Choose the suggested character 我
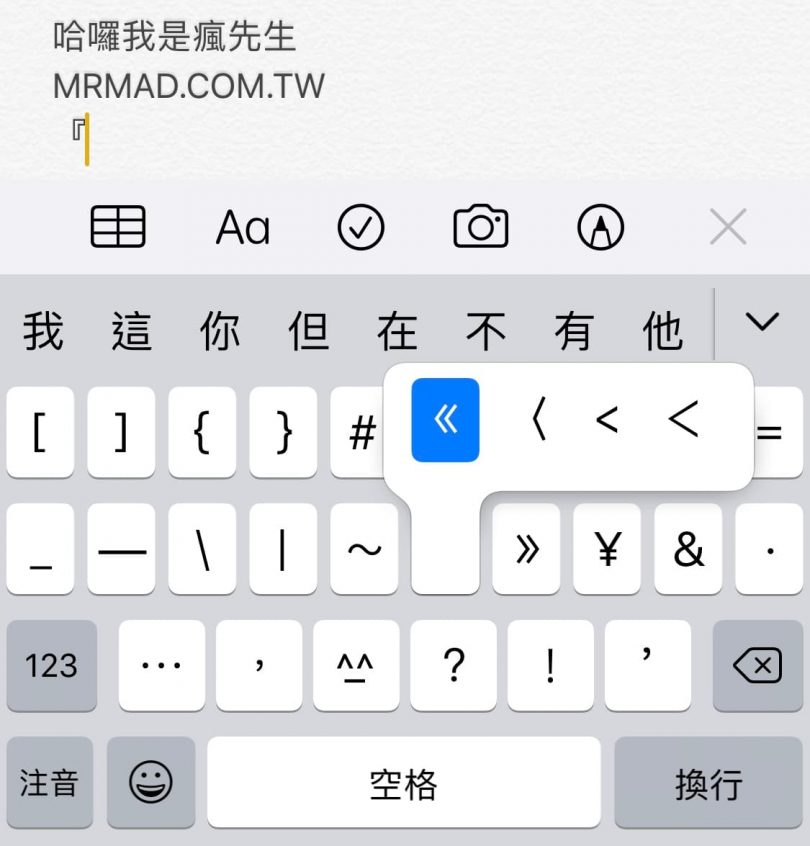Screen dimensions: 810x846 click(43, 331)
